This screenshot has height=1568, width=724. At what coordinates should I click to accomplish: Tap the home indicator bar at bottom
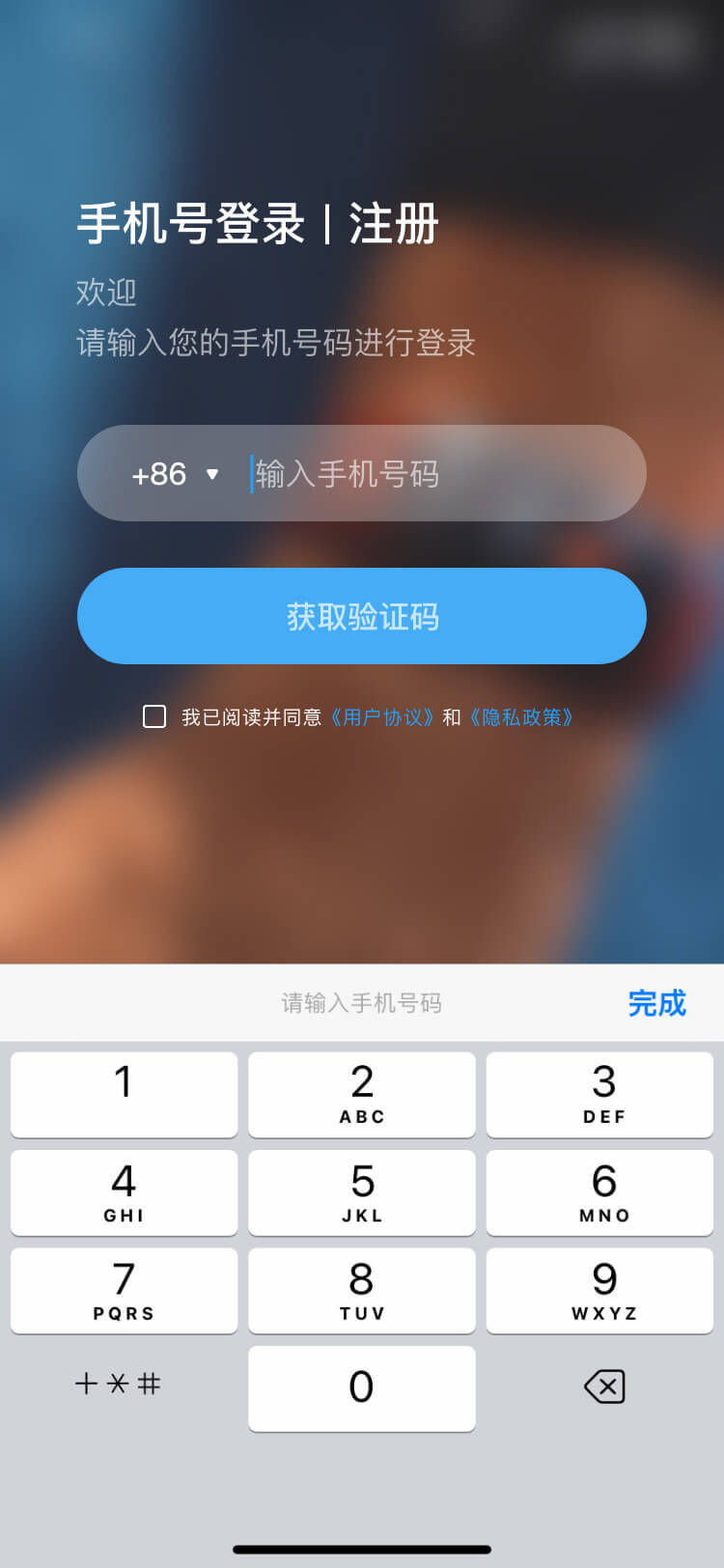pyautogui.click(x=361, y=1547)
